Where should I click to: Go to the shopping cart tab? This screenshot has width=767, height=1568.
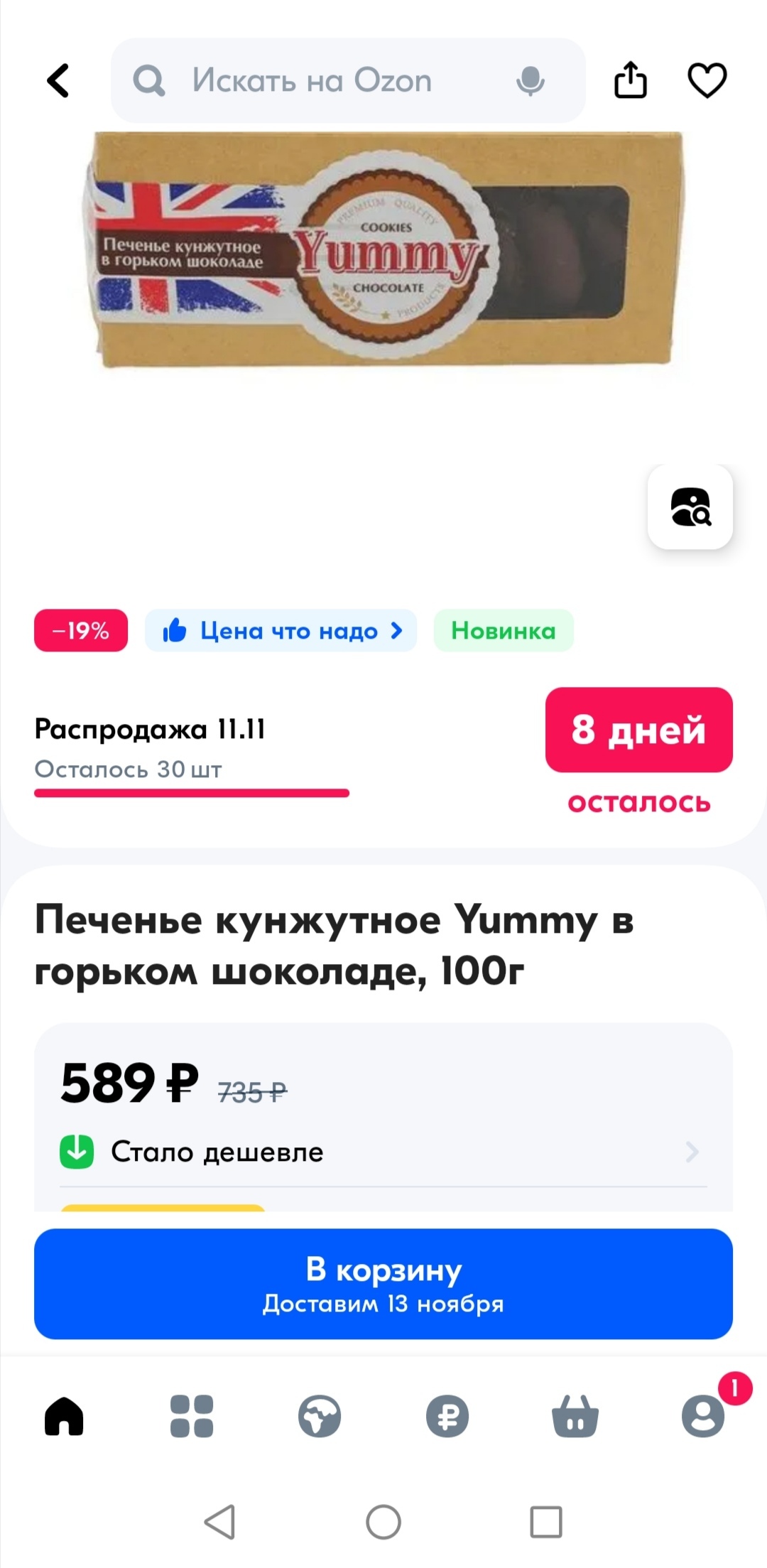pos(575,1416)
